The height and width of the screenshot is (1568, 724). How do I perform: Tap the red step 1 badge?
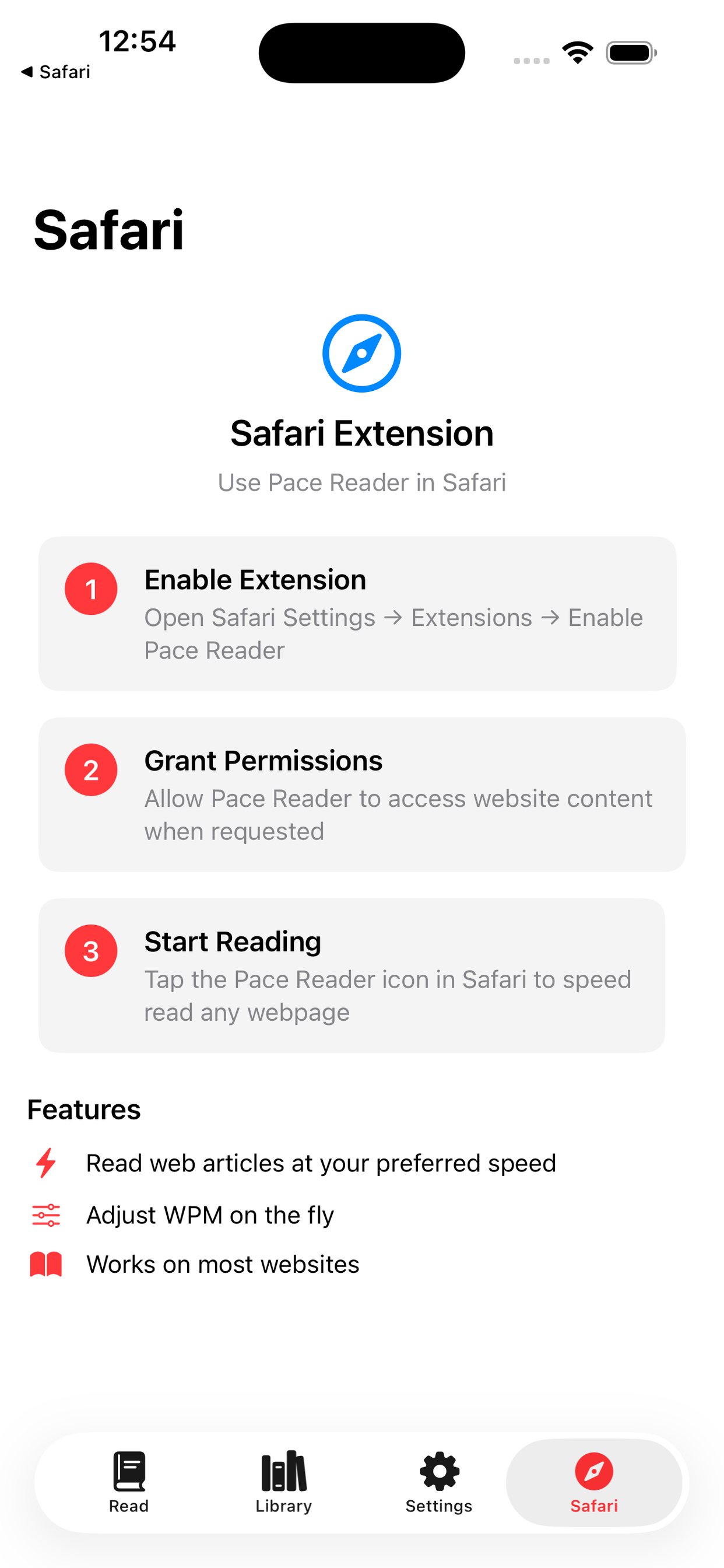tap(92, 588)
